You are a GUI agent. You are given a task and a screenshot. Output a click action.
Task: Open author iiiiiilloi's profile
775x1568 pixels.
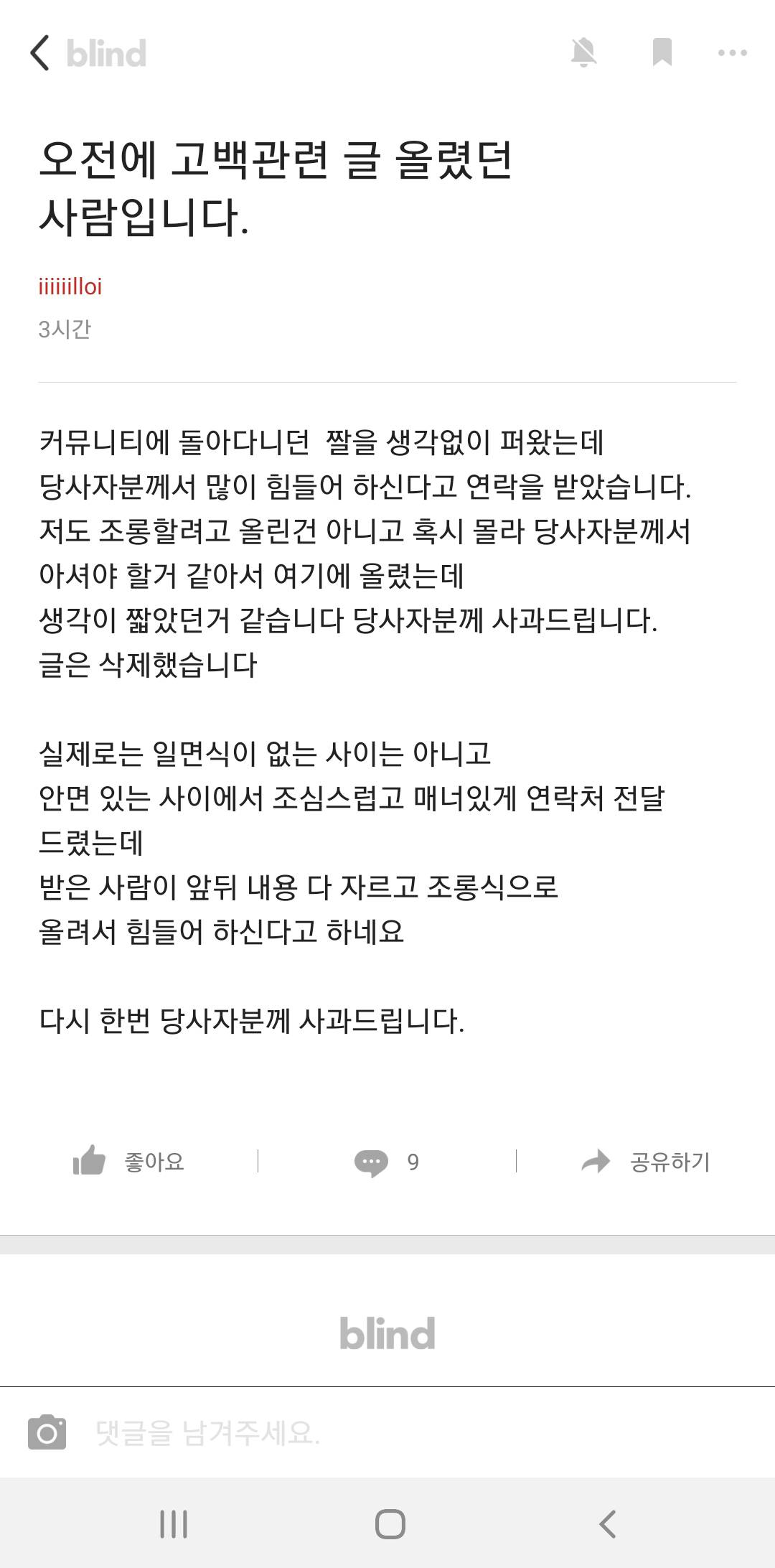(x=70, y=287)
